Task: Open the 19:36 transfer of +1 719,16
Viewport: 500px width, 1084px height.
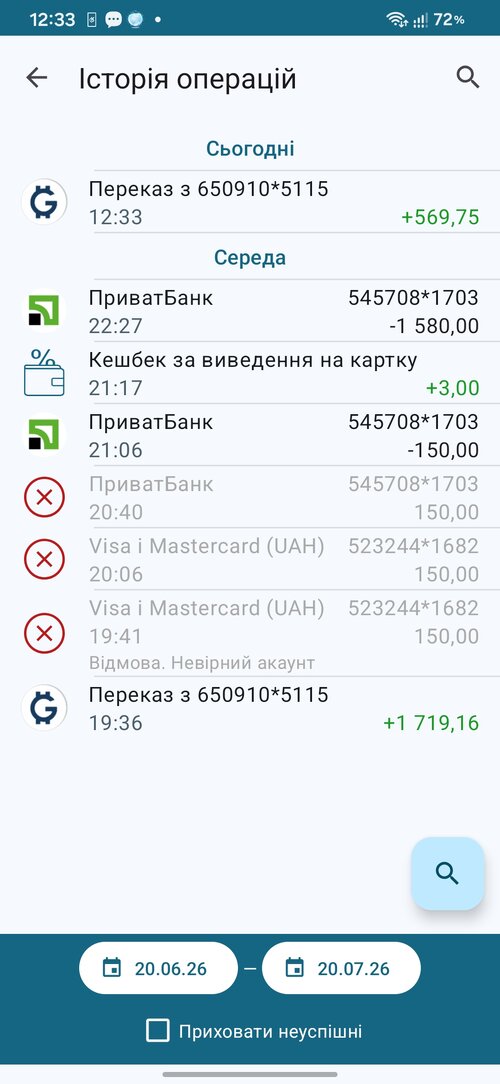Action: point(250,708)
